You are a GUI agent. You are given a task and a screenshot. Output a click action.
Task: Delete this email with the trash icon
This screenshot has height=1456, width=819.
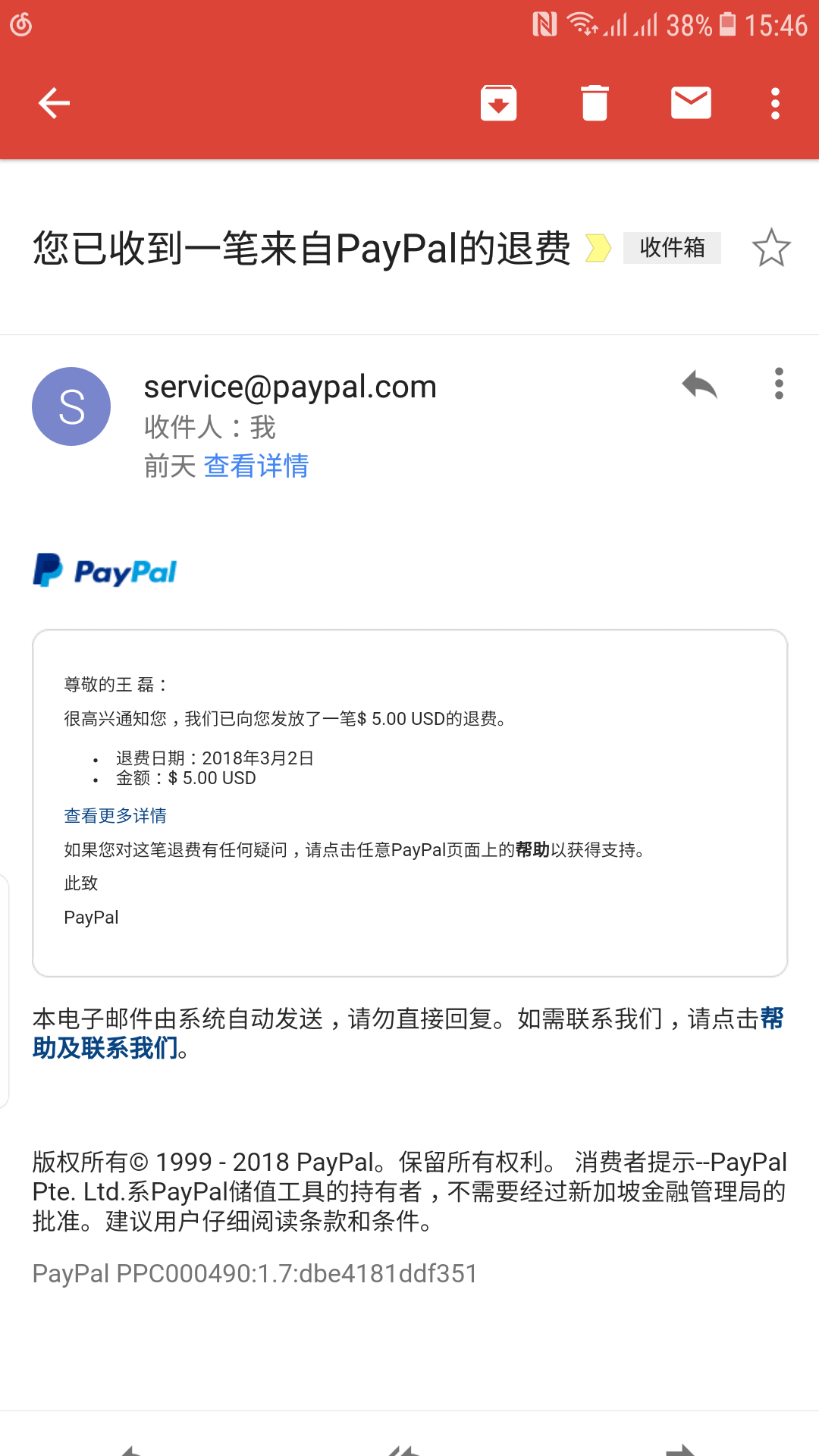(595, 103)
